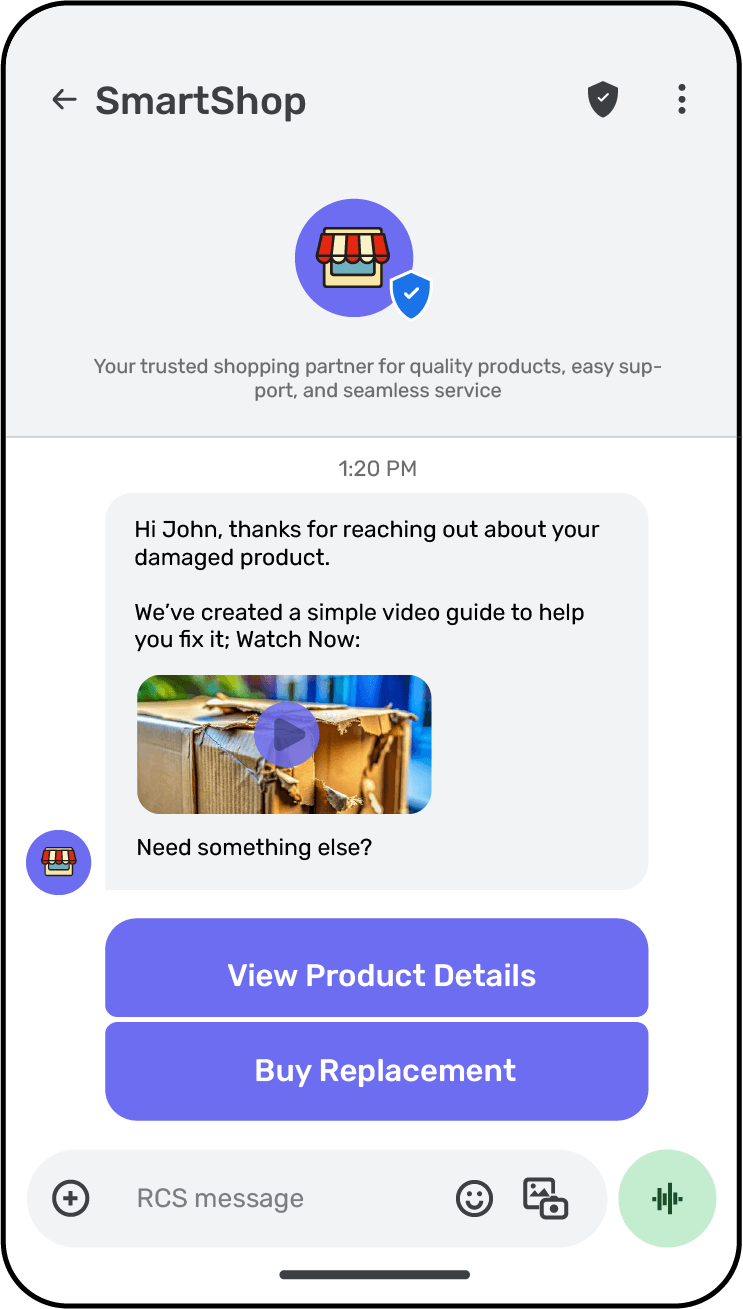Attach a photo from gallery or camera

point(545,1198)
